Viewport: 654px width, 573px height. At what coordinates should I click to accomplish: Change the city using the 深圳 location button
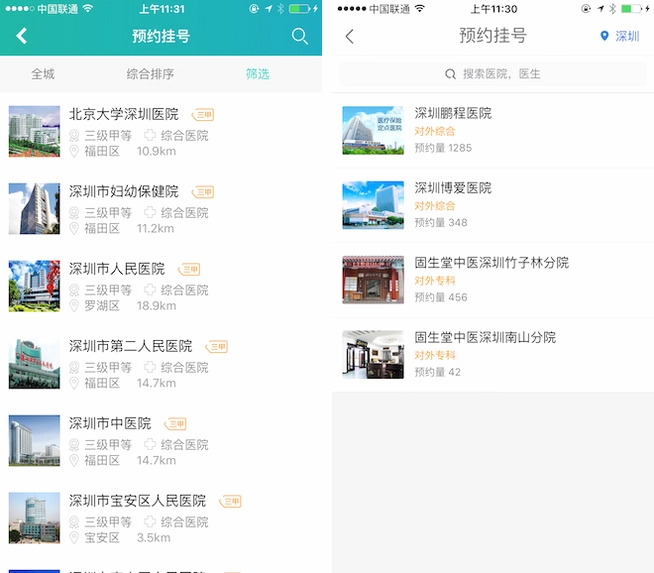(x=619, y=36)
